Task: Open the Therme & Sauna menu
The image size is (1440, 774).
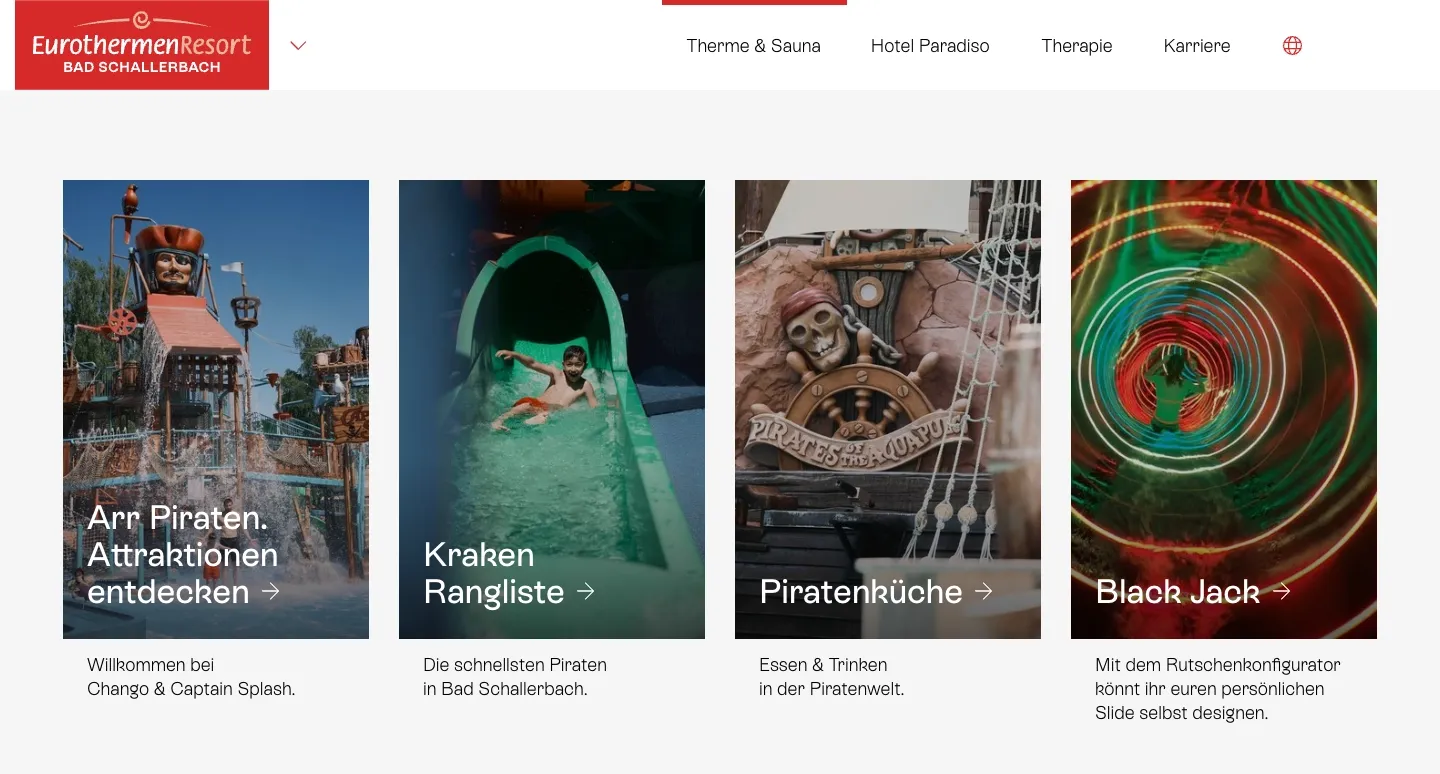Action: [x=753, y=46]
